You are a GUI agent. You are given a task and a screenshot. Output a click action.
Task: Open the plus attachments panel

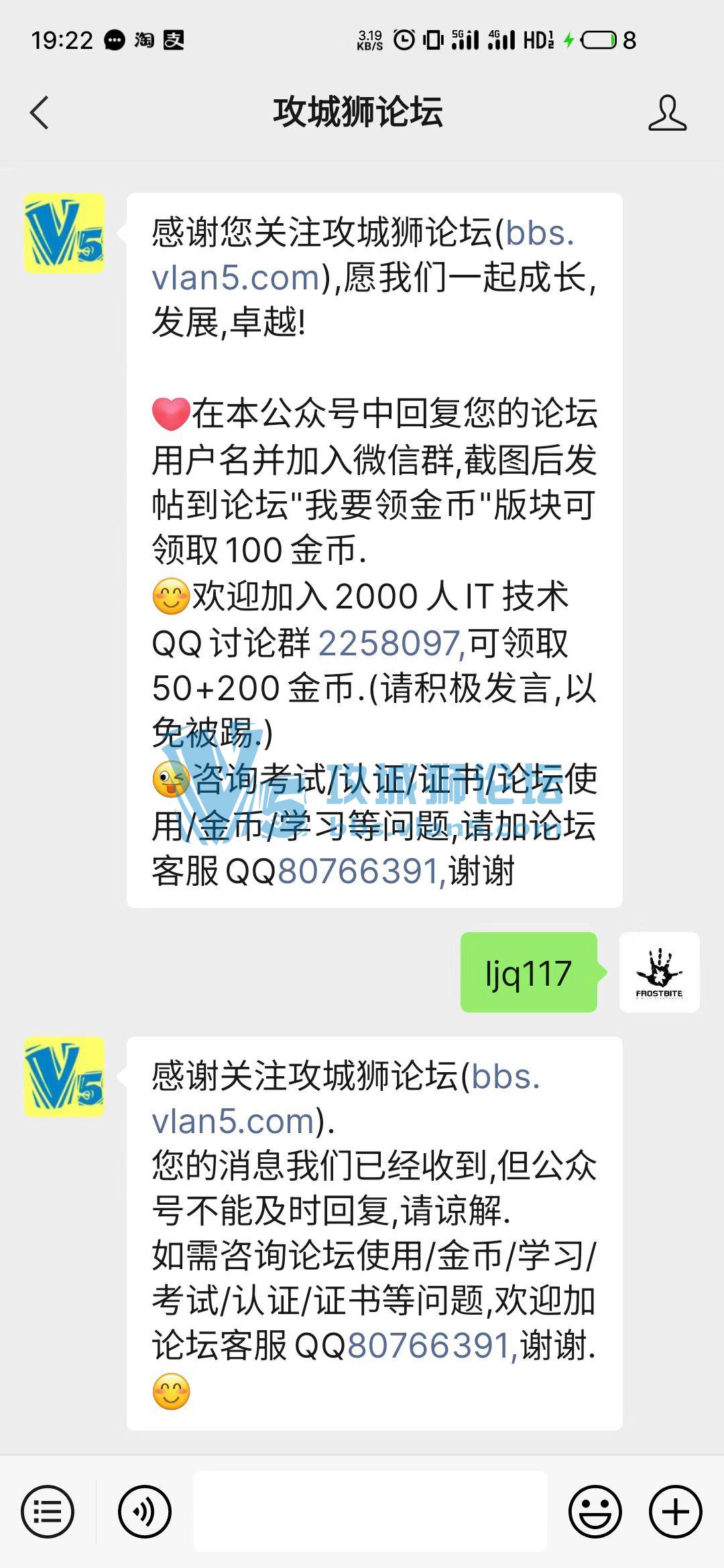[675, 1512]
